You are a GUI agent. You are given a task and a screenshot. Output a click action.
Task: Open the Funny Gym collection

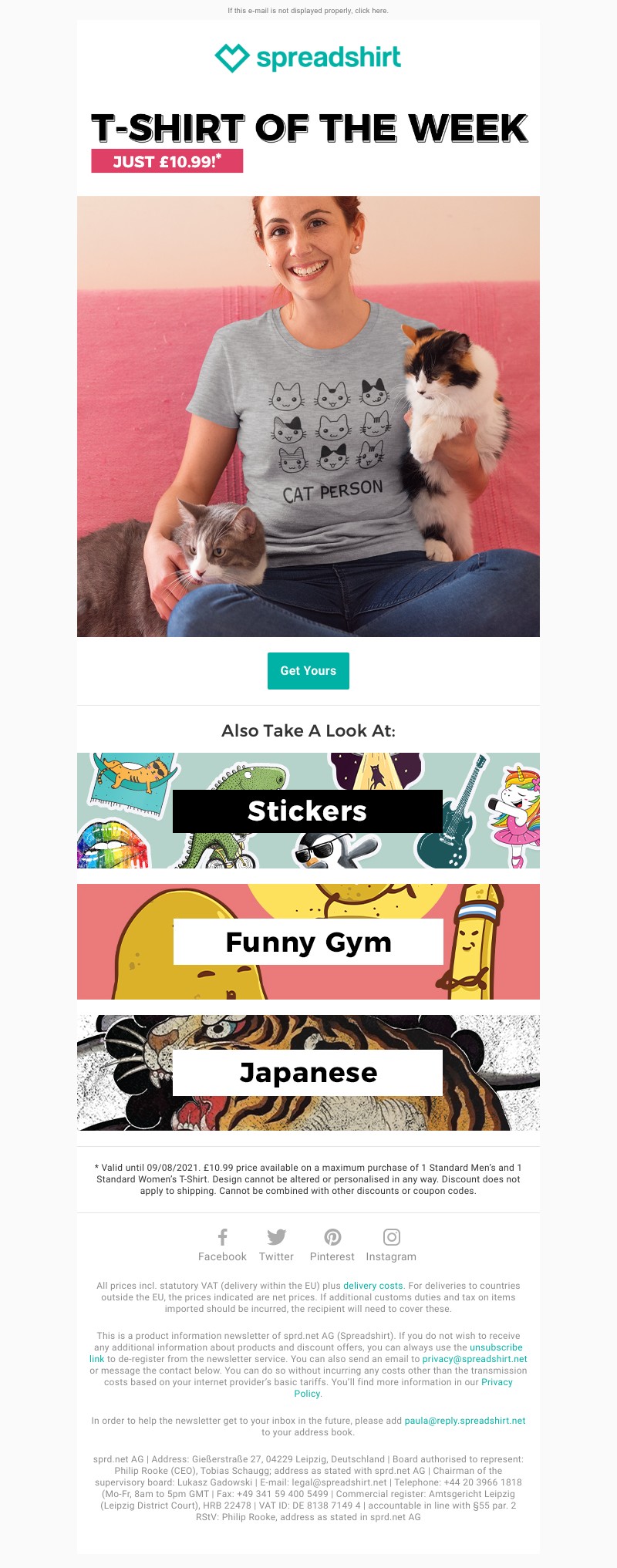pos(308,942)
